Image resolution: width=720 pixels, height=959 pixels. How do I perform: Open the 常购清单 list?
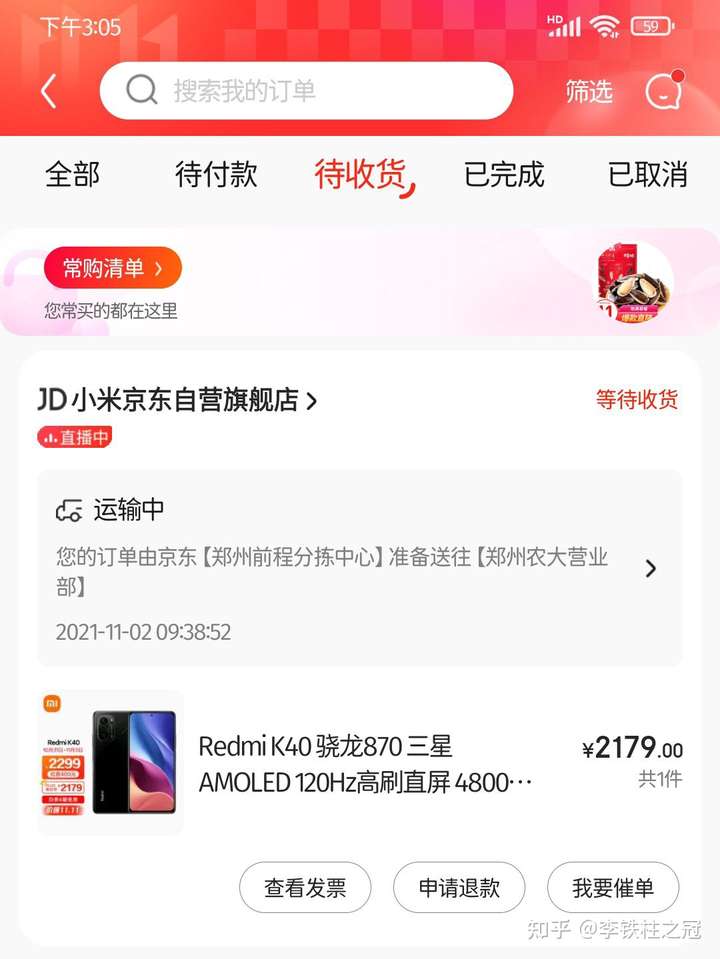tap(112, 267)
